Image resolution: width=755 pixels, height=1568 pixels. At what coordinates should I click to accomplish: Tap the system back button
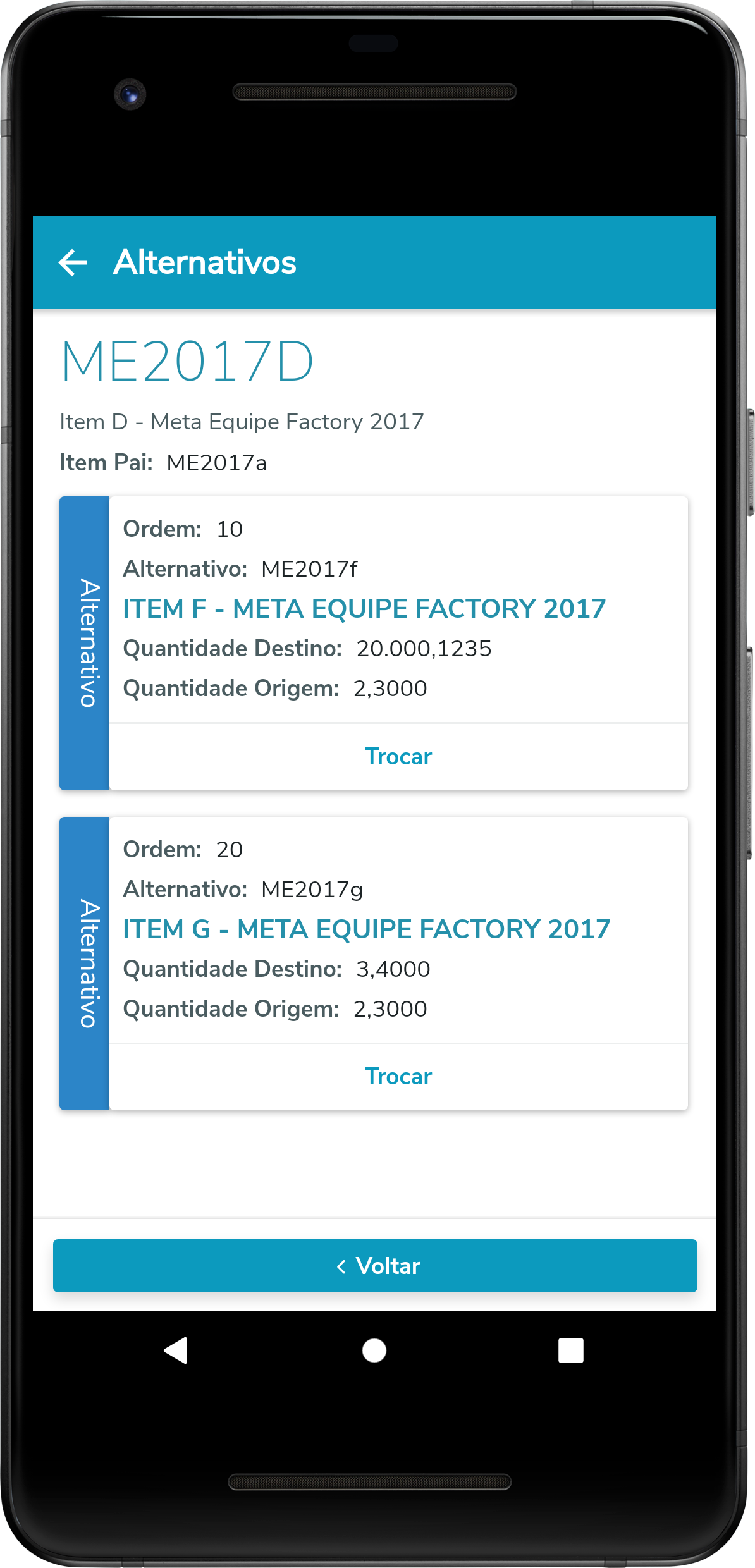tap(176, 1351)
